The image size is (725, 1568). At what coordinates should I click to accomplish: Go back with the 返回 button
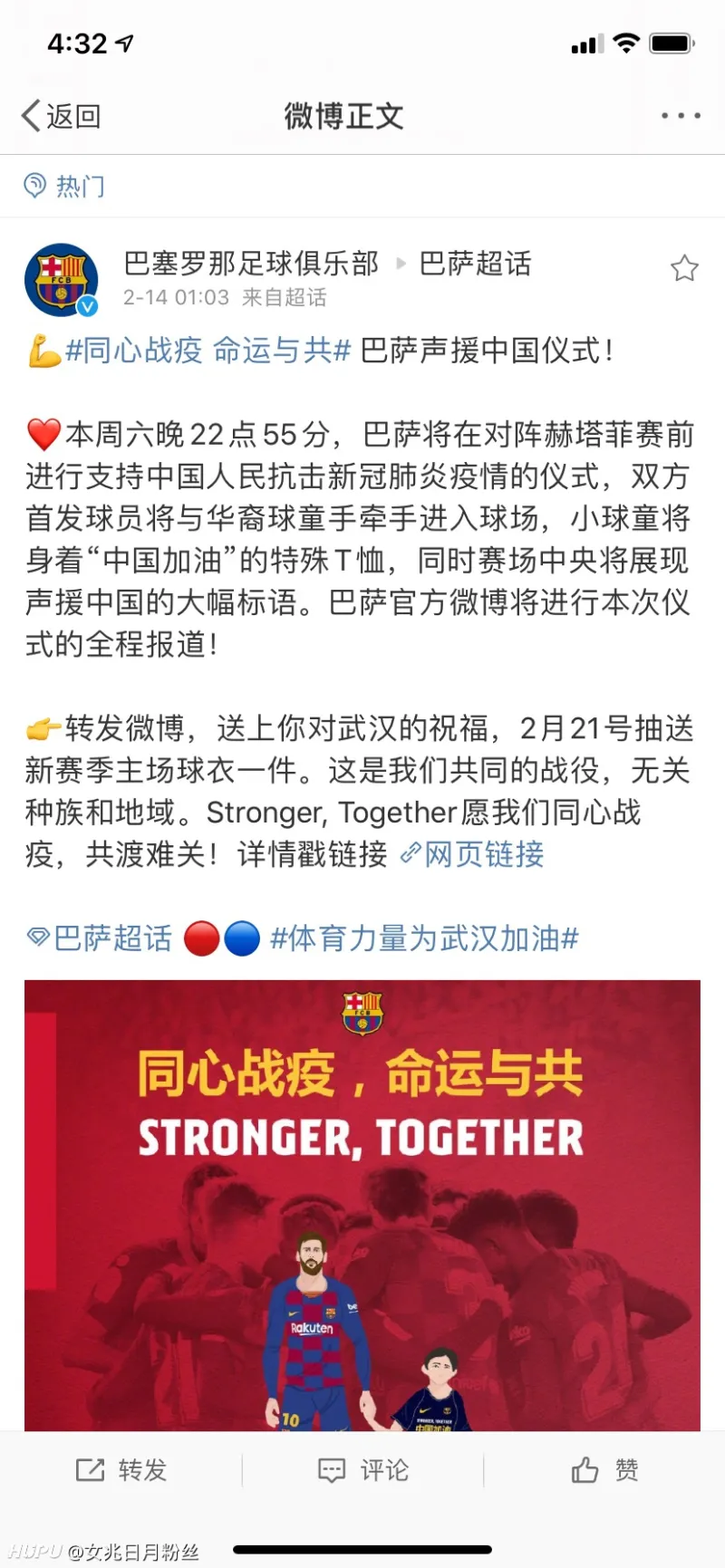coord(62,116)
